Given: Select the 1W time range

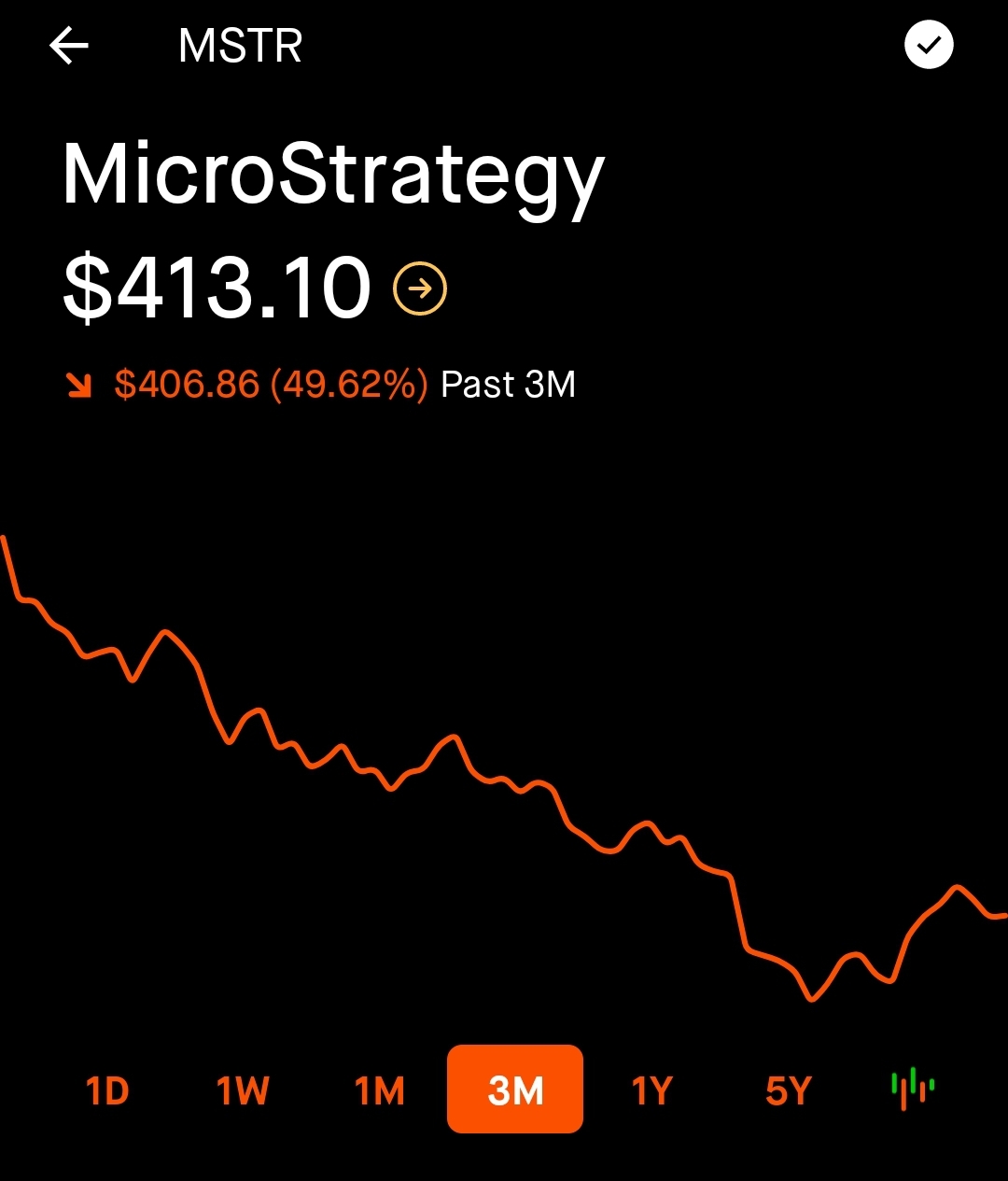Looking at the screenshot, I should pos(243,1090).
